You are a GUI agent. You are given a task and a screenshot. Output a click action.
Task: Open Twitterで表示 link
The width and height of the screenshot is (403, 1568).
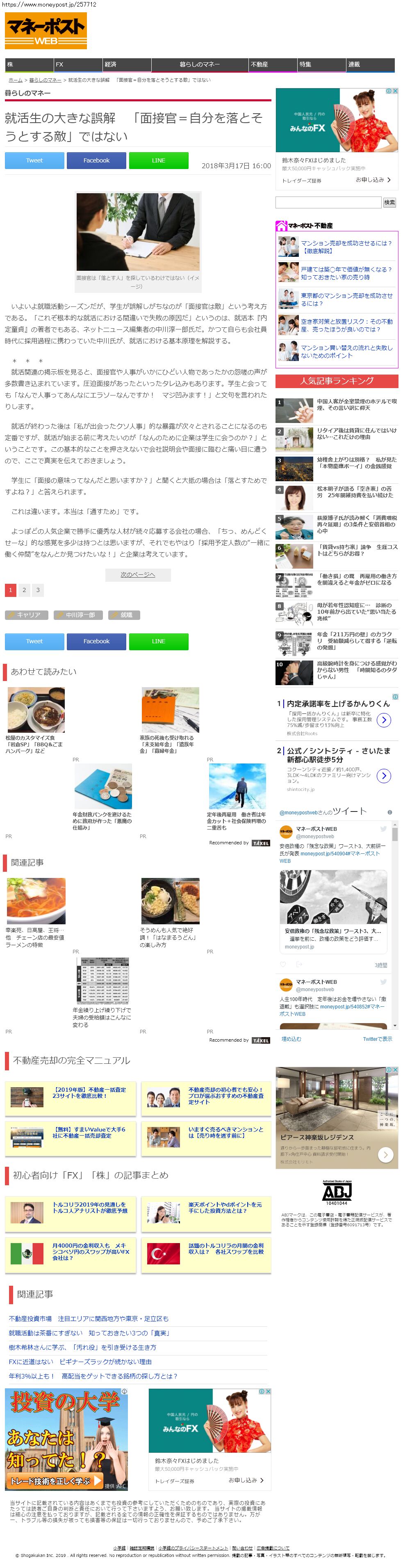pyautogui.click(x=378, y=1039)
